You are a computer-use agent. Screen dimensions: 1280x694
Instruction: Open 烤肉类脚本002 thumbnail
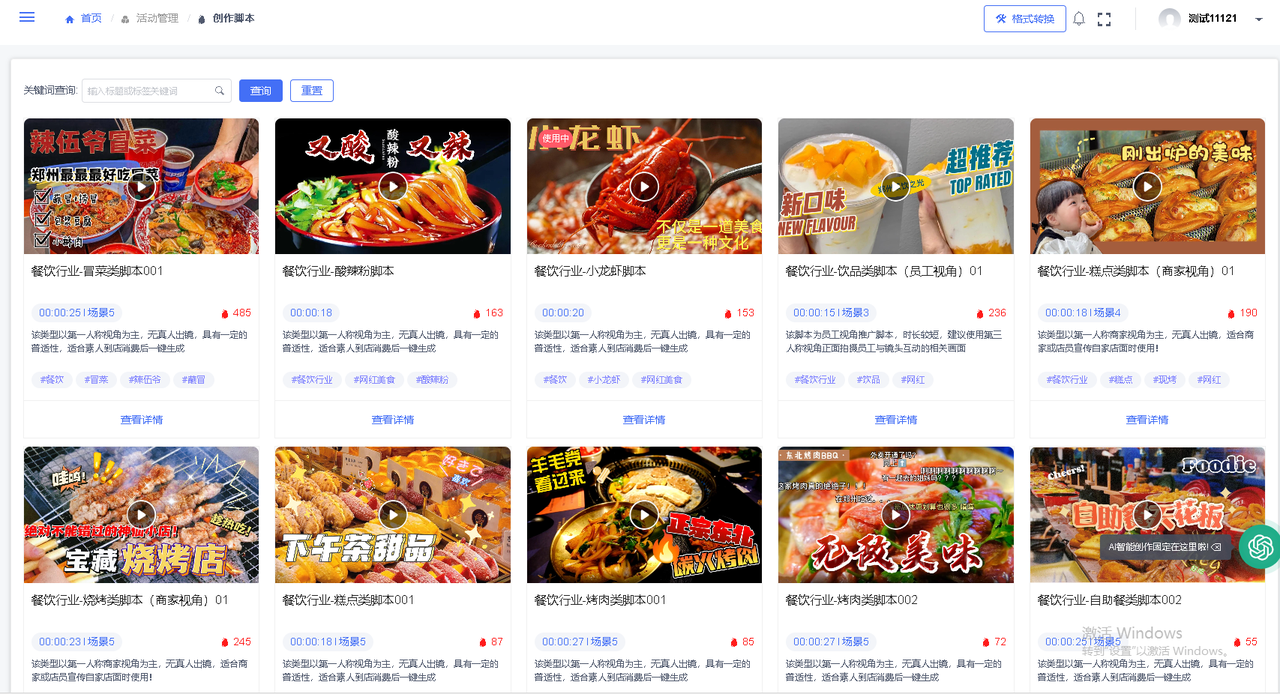click(896, 514)
